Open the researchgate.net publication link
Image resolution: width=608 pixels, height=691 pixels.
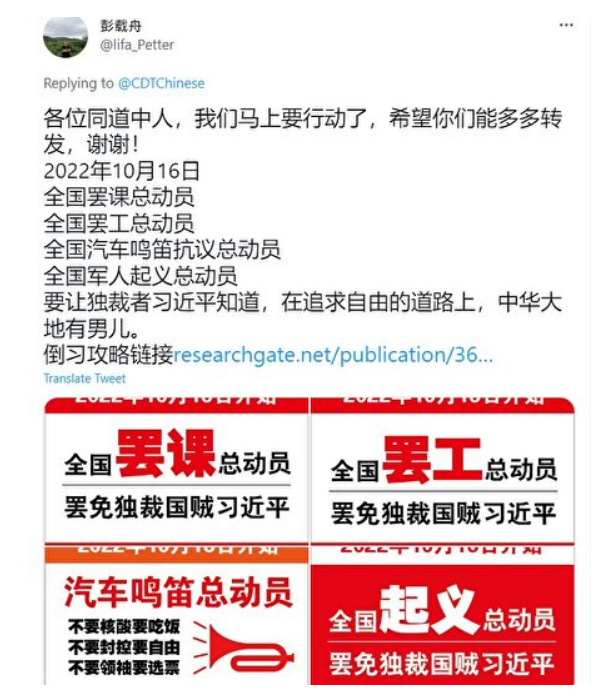point(333,354)
